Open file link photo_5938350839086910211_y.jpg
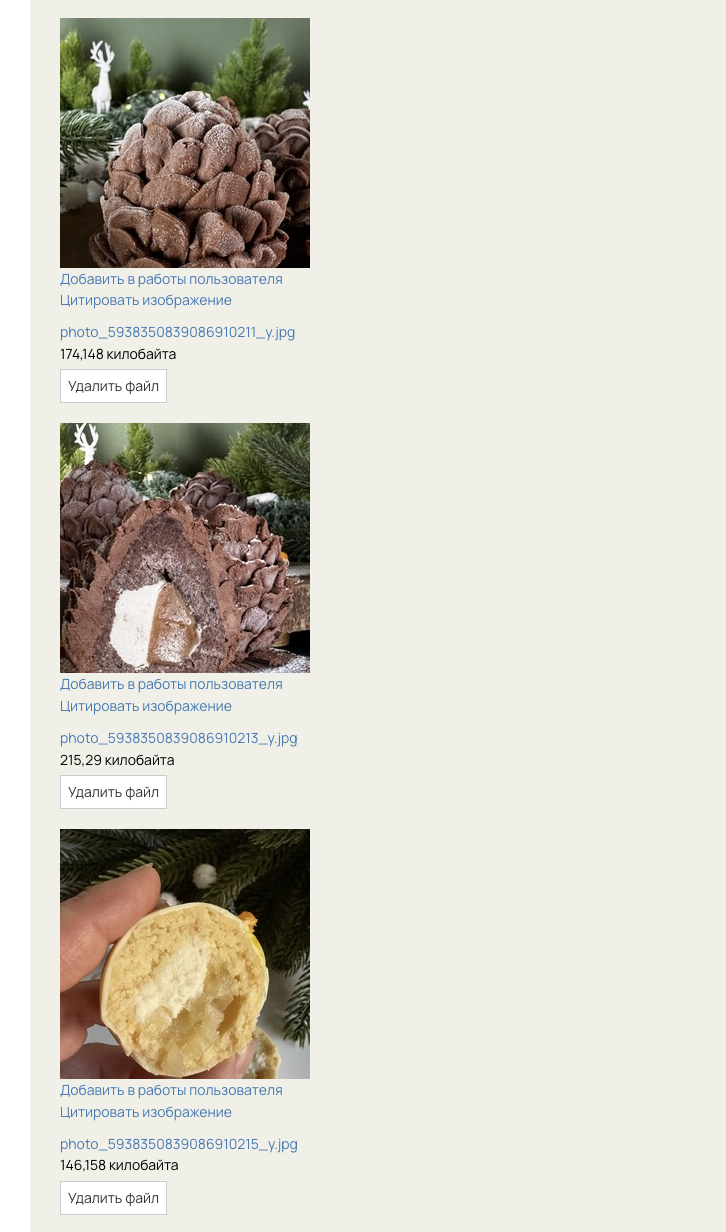Image resolution: width=726 pixels, height=1232 pixels. pyautogui.click(x=177, y=332)
